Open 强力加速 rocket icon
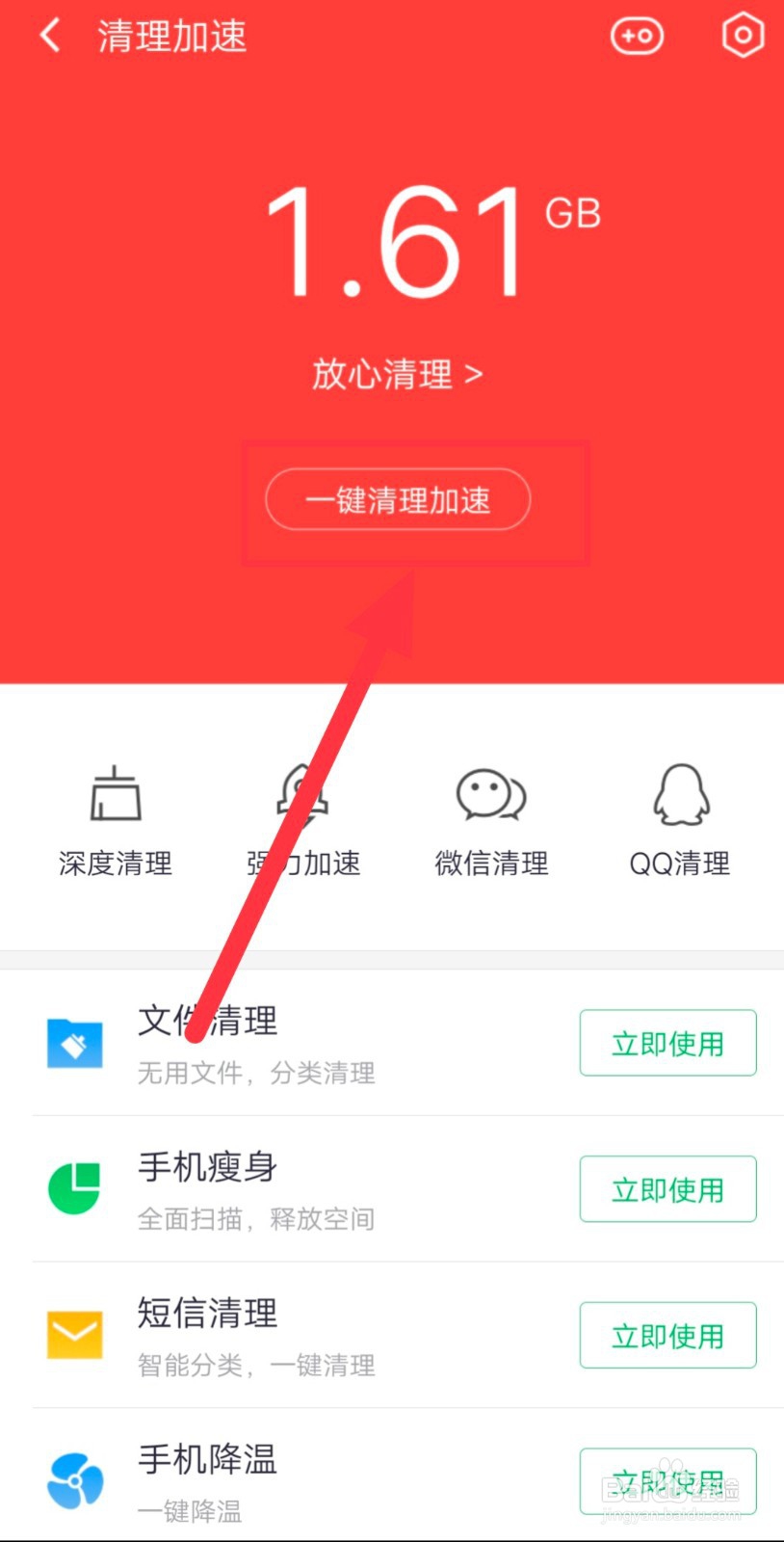Screen dimensions: 784x1542 [303, 793]
